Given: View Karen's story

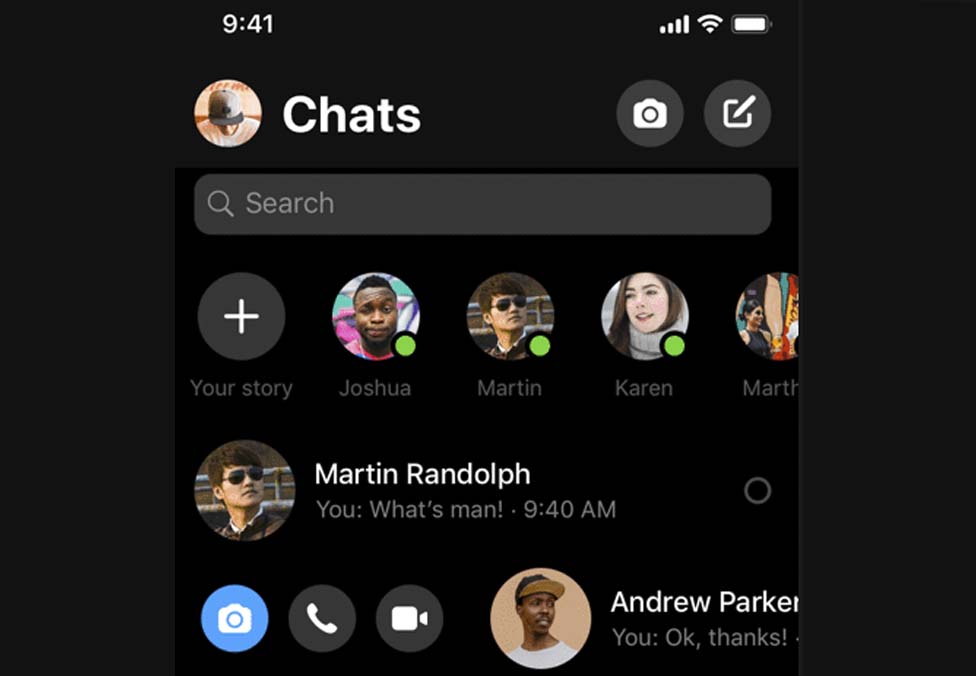Looking at the screenshot, I should click(x=645, y=317).
